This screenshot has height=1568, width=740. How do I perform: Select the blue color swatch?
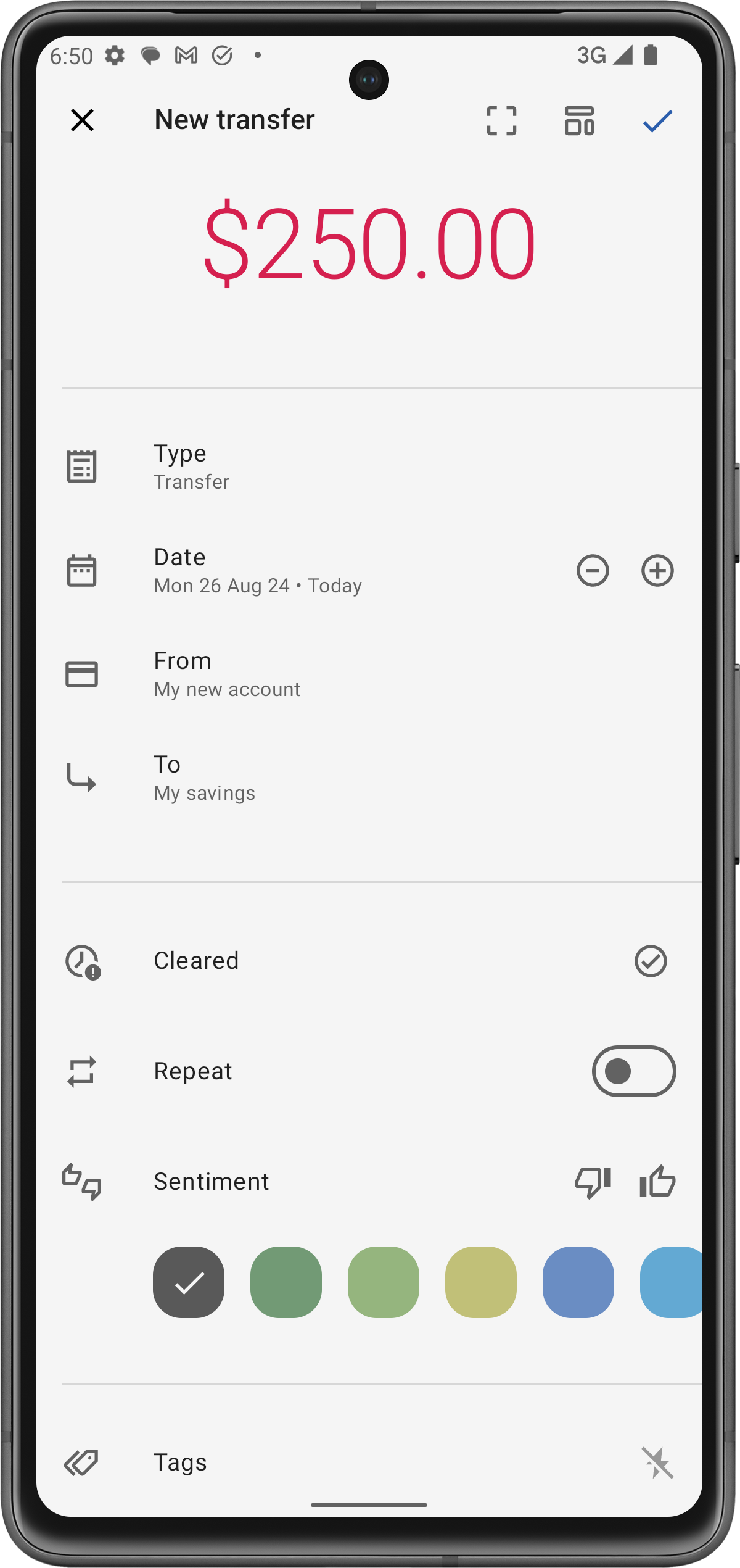point(578,1282)
